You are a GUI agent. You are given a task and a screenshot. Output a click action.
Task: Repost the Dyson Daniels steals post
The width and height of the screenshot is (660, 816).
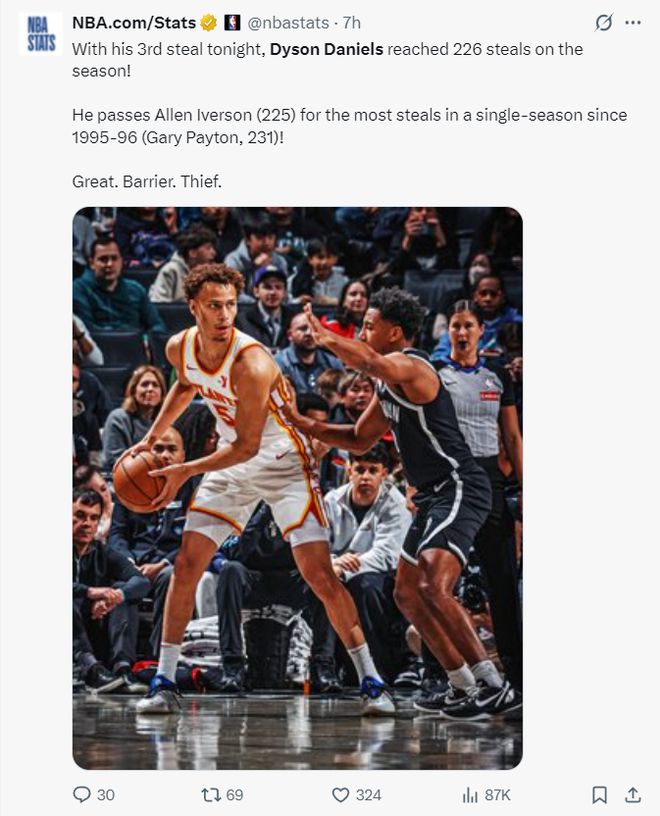[x=211, y=794]
